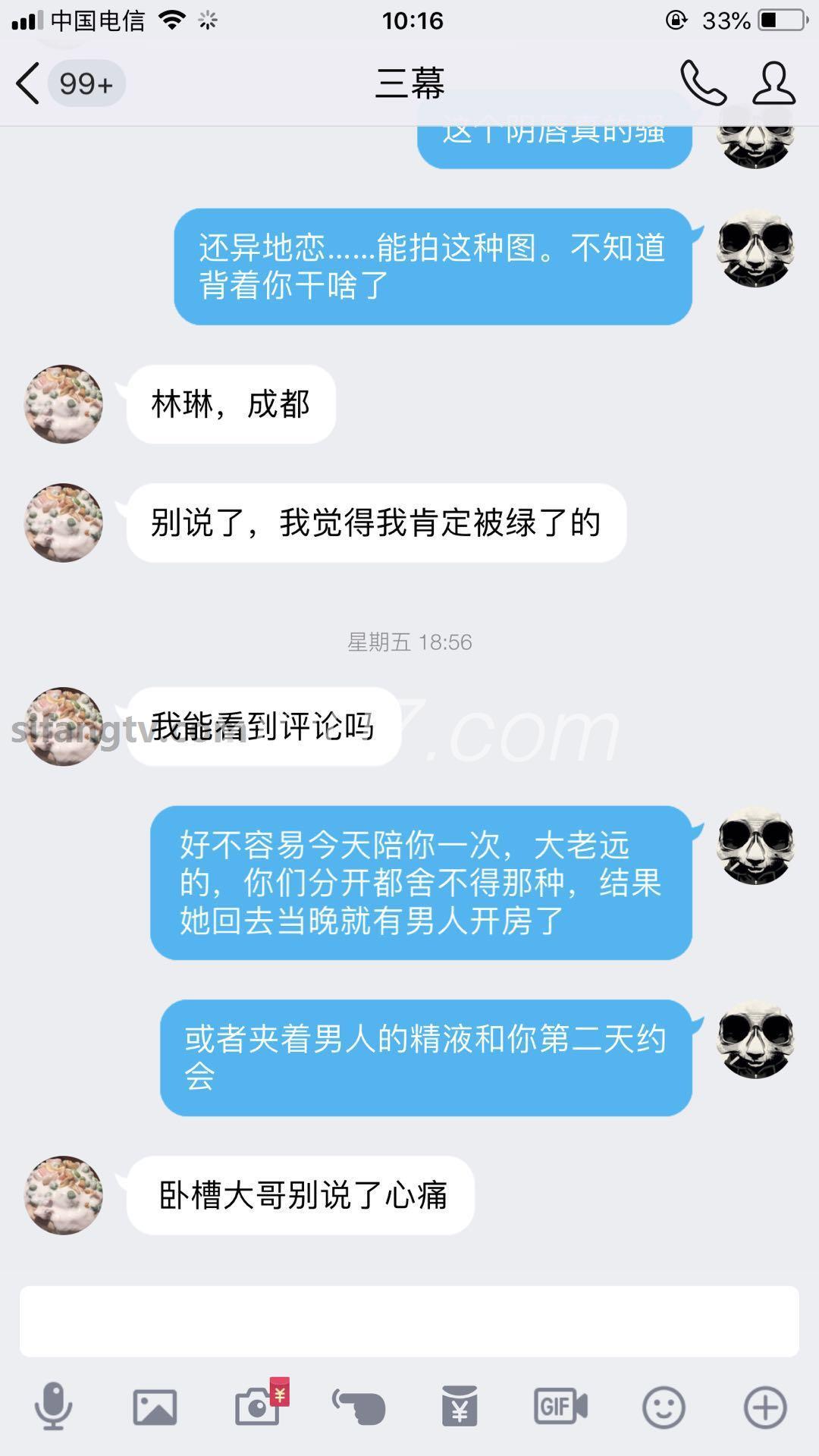
Task: Start a voice call with 三幕
Action: (x=703, y=83)
